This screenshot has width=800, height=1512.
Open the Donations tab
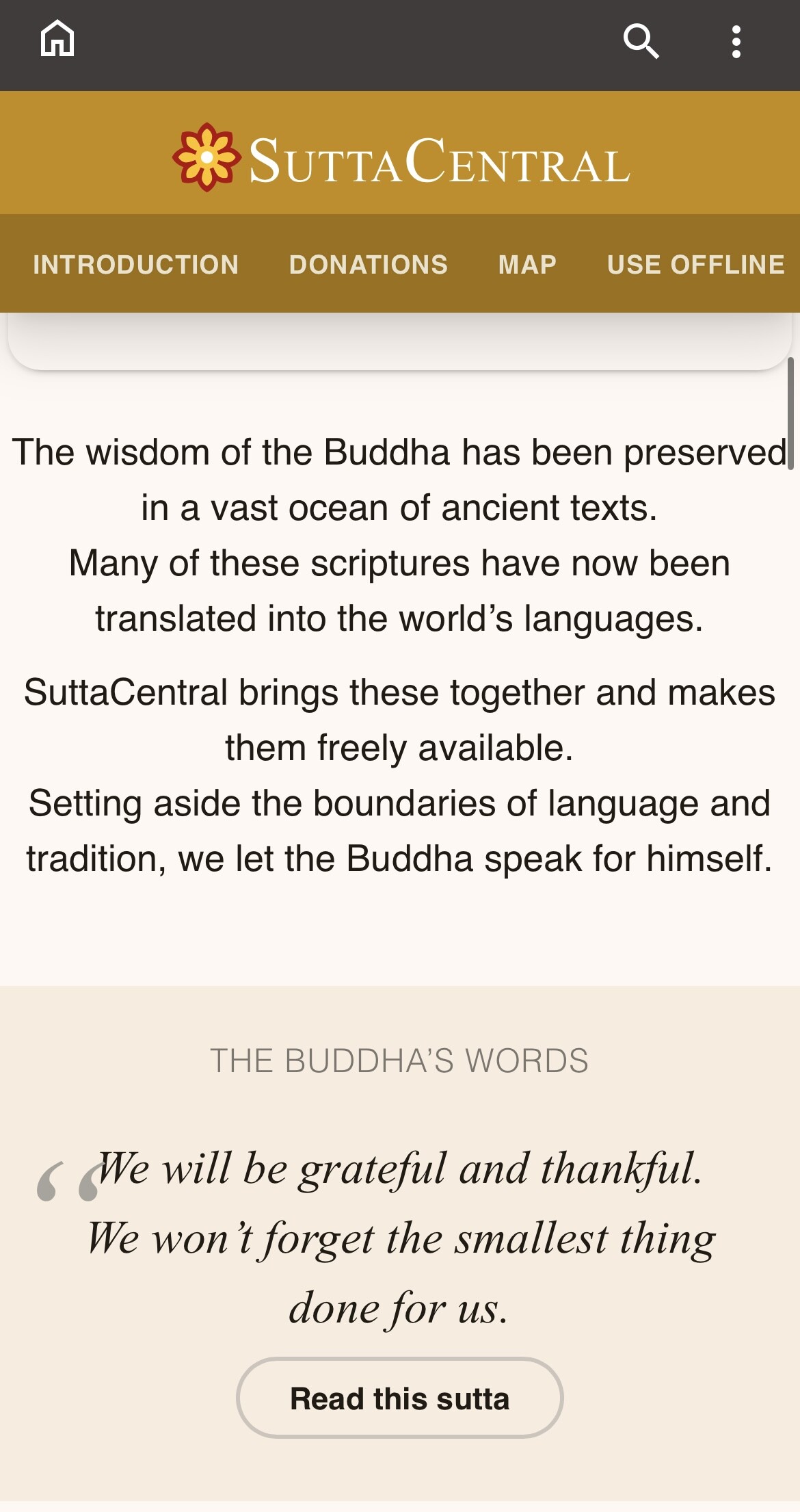(369, 265)
